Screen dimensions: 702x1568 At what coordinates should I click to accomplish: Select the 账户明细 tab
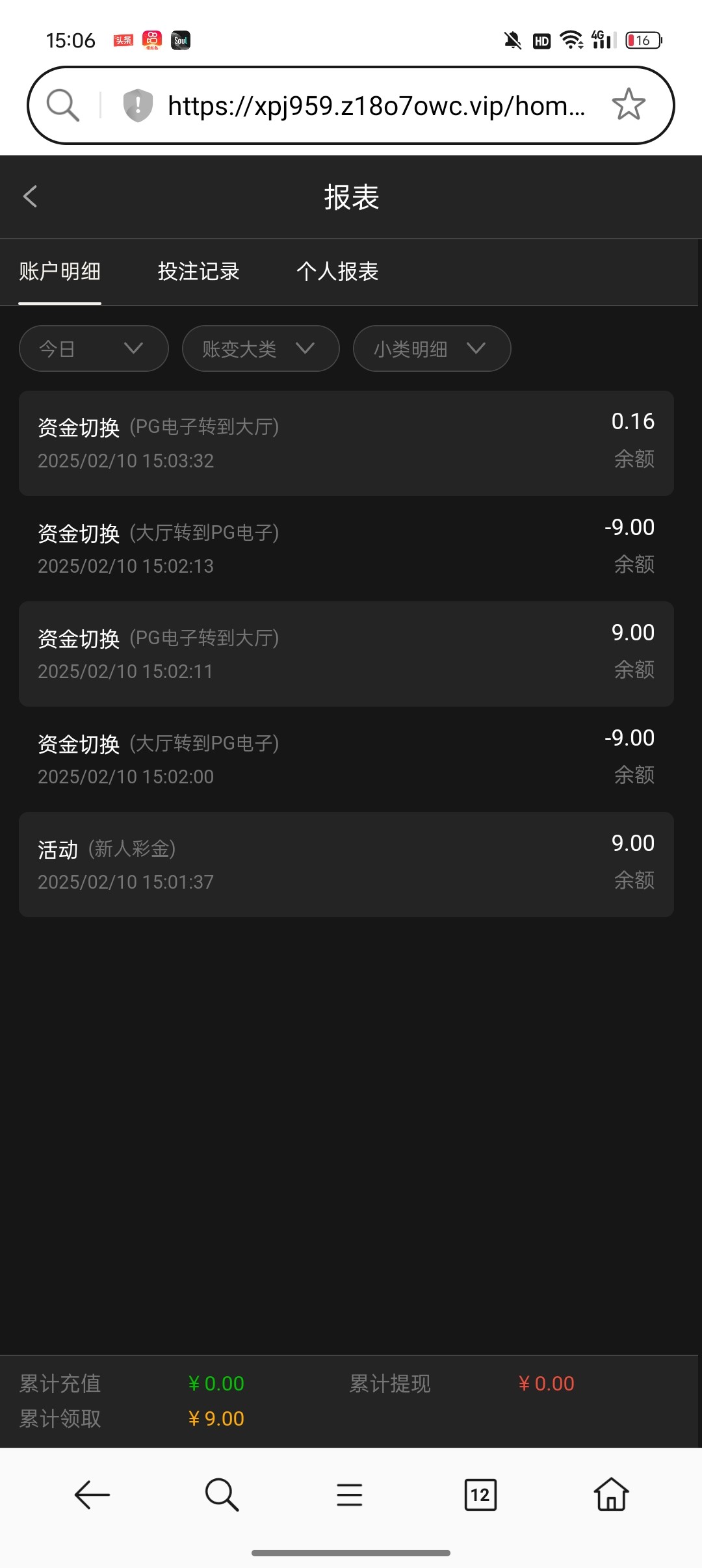[60, 271]
